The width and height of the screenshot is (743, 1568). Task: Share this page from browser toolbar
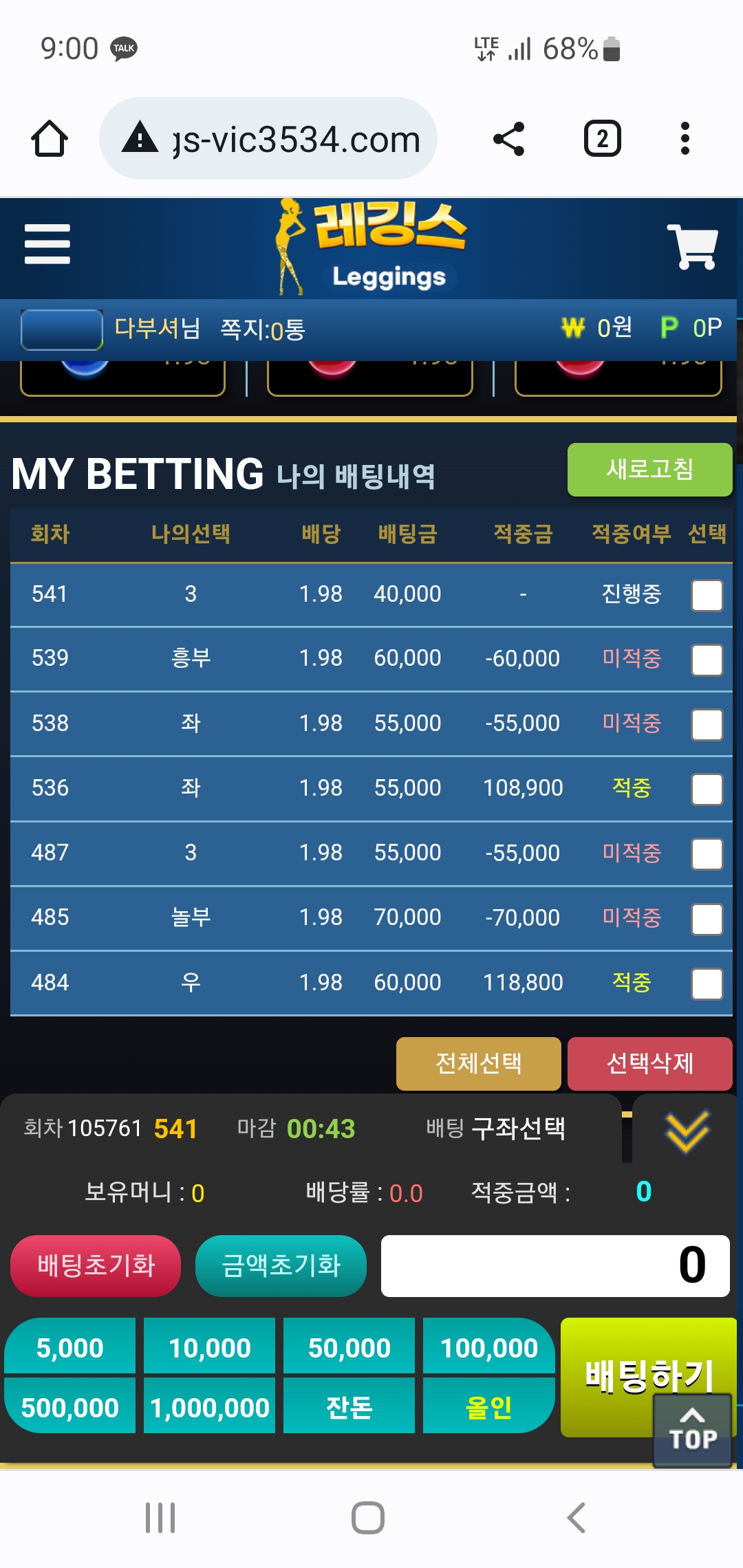coord(509,139)
